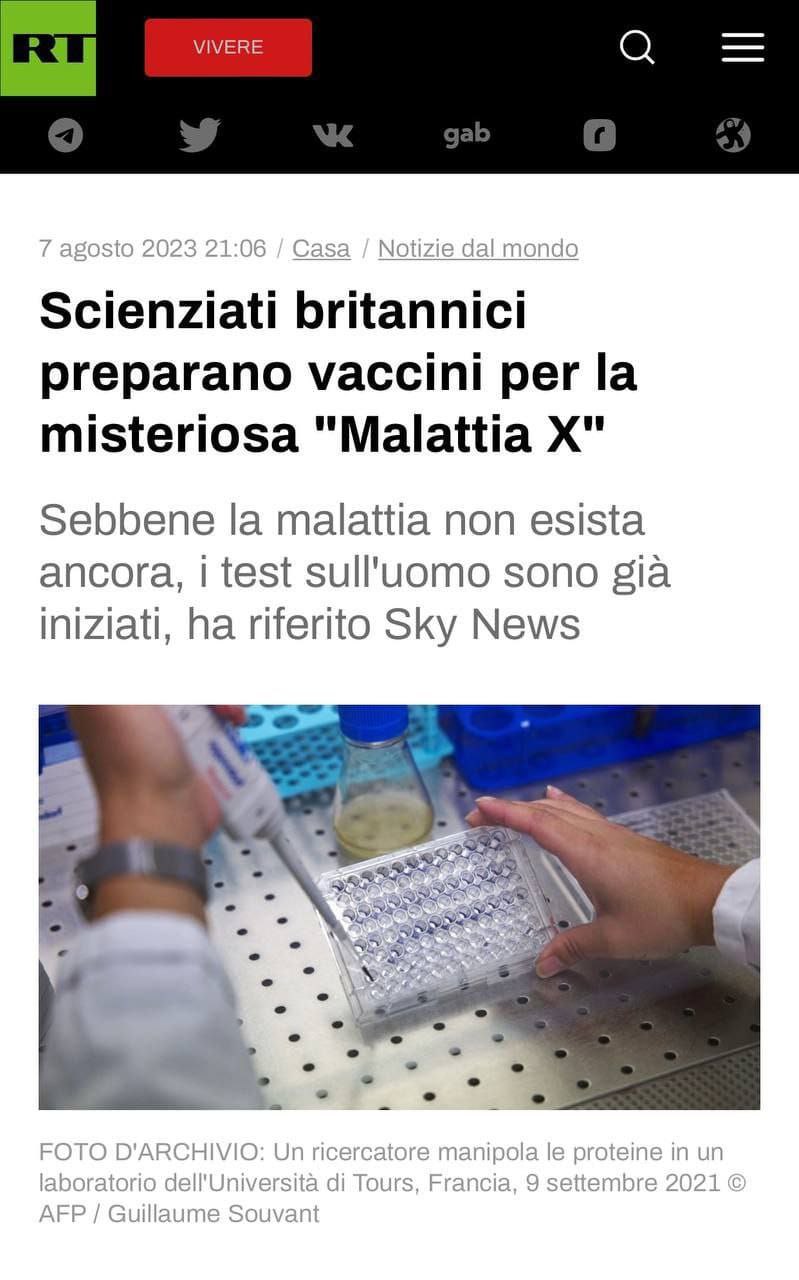This screenshot has width=799, height=1280.
Task: Open RT's Twitter page icon
Action: [199, 135]
